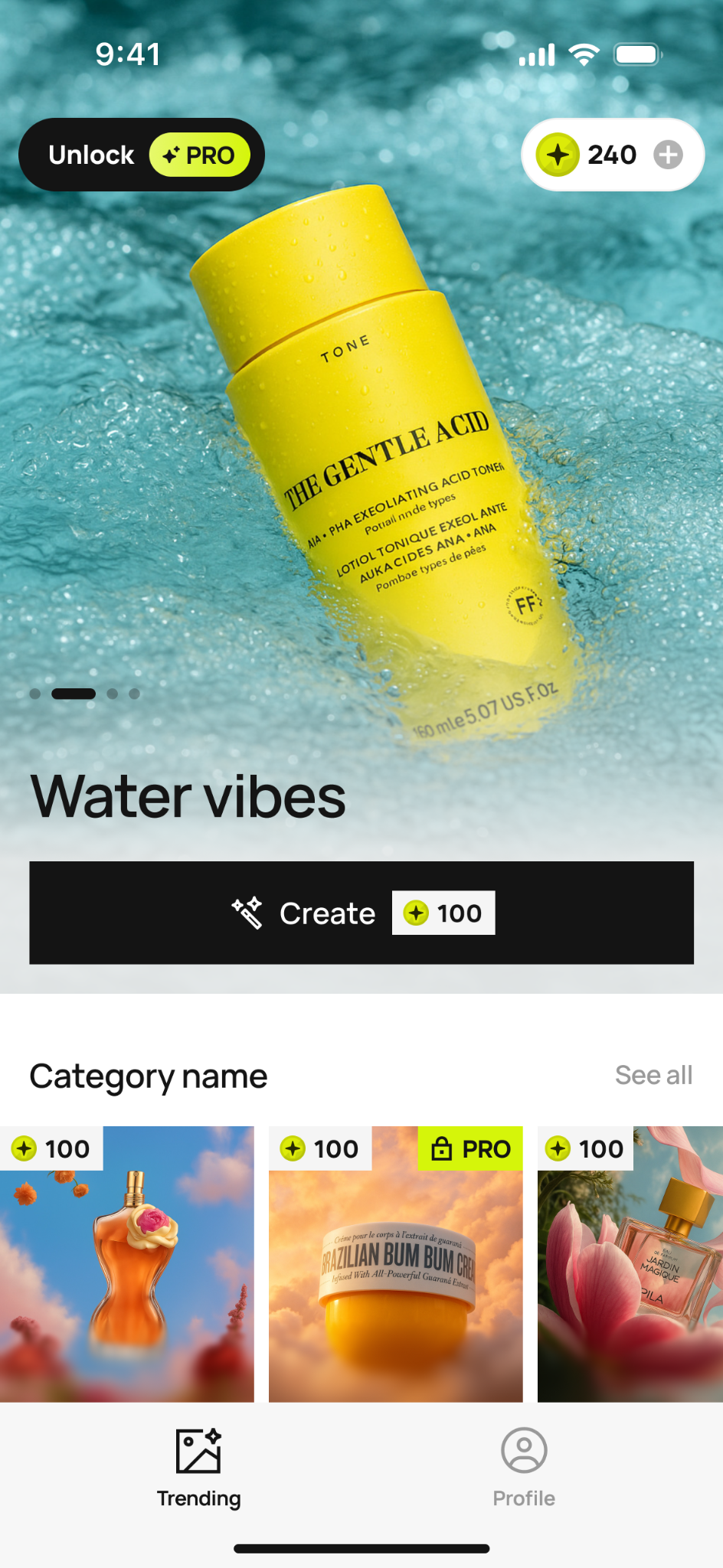Open See all for Category name
The image size is (723, 1568).
[653, 1075]
